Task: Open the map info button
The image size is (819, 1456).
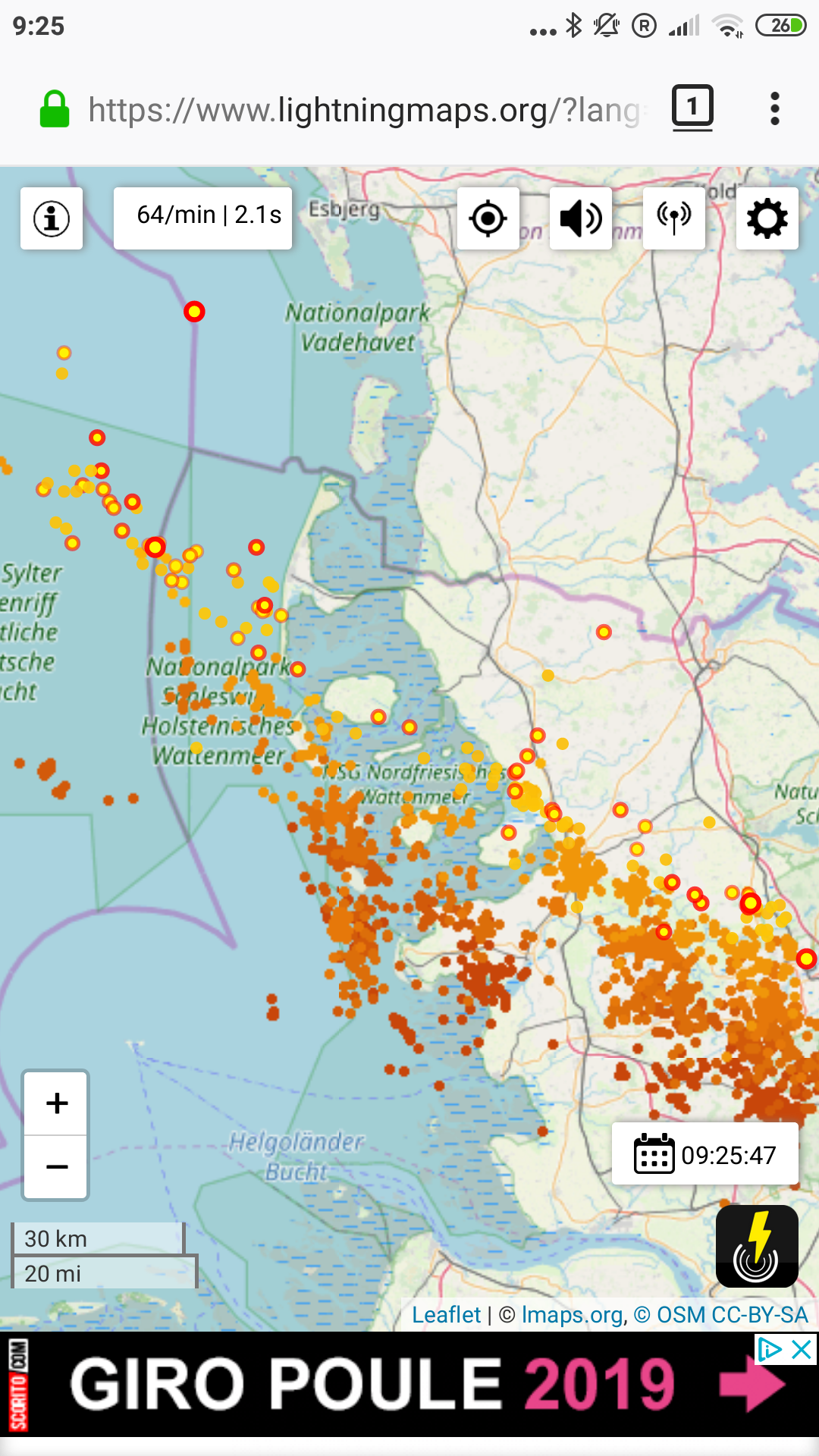Action: pos(52,218)
